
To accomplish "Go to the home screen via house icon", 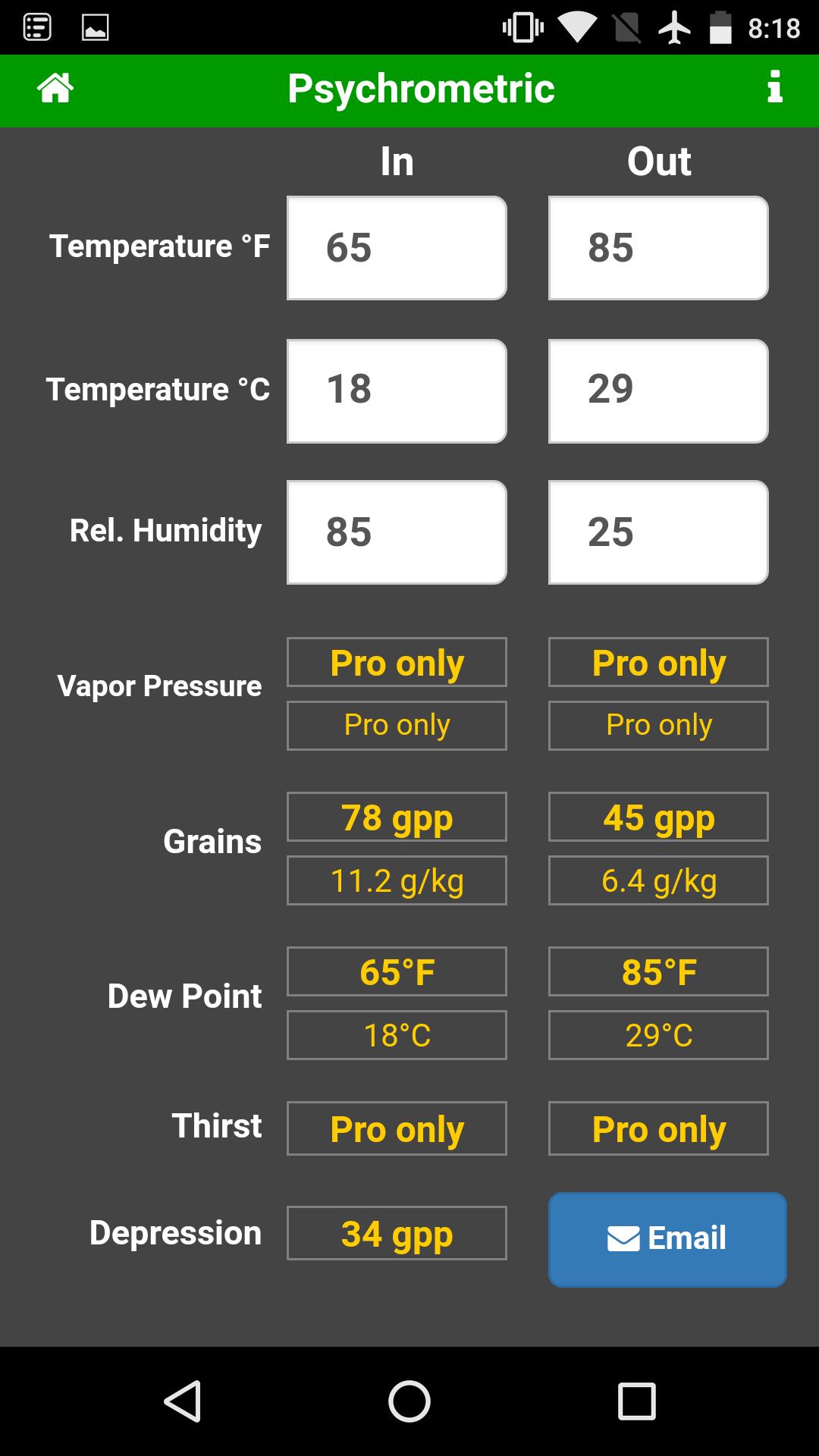I will [55, 88].
